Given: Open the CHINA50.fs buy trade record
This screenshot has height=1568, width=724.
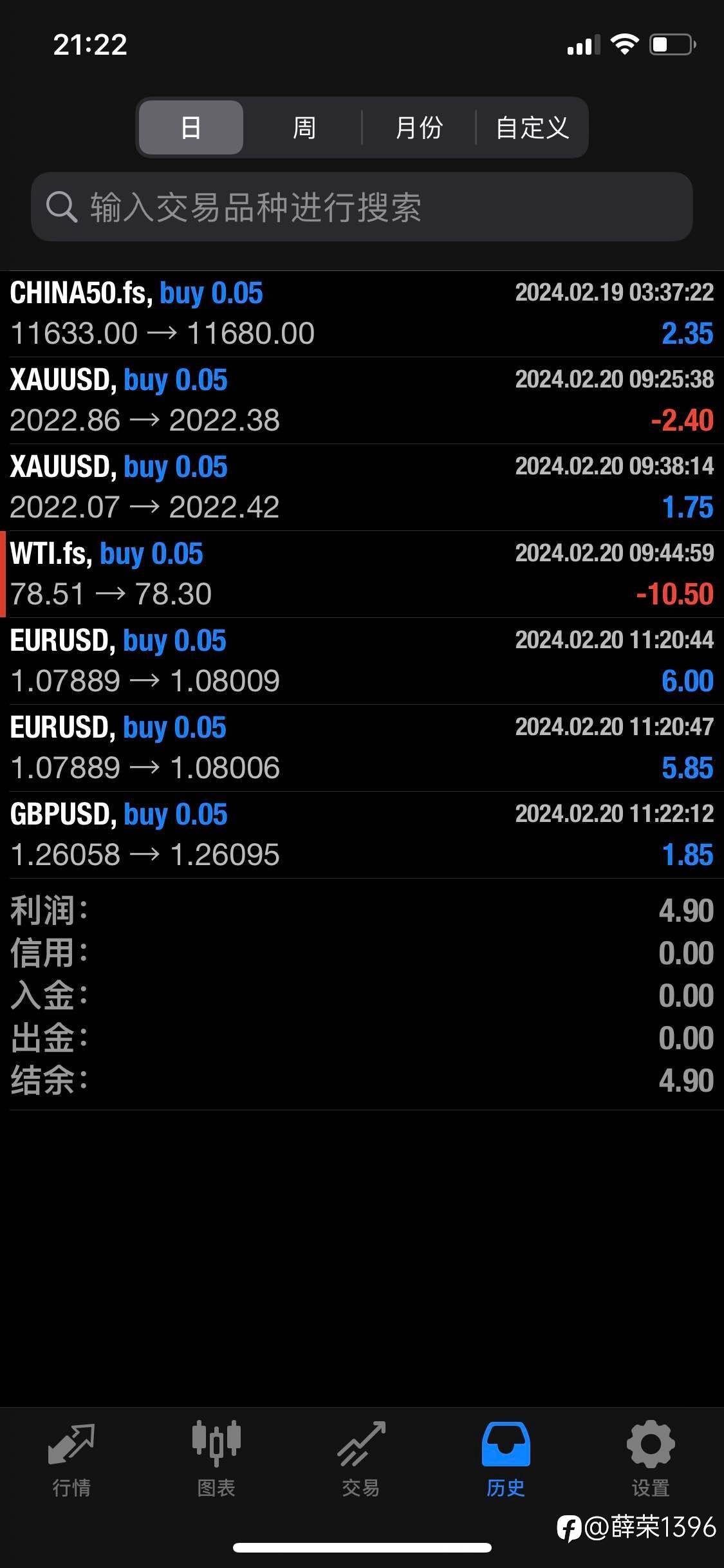Looking at the screenshot, I should pyautogui.click(x=362, y=313).
